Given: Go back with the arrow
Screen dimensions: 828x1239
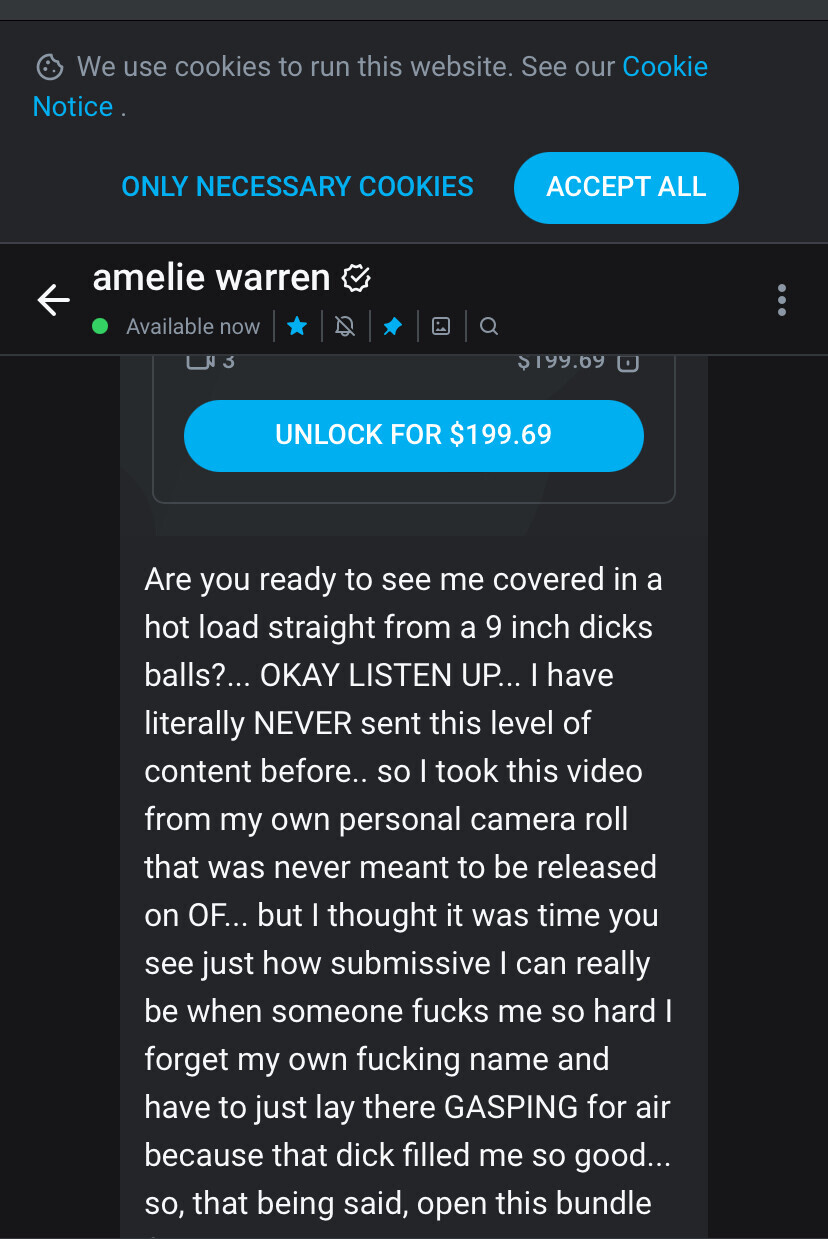Looking at the screenshot, I should pyautogui.click(x=53, y=299).
